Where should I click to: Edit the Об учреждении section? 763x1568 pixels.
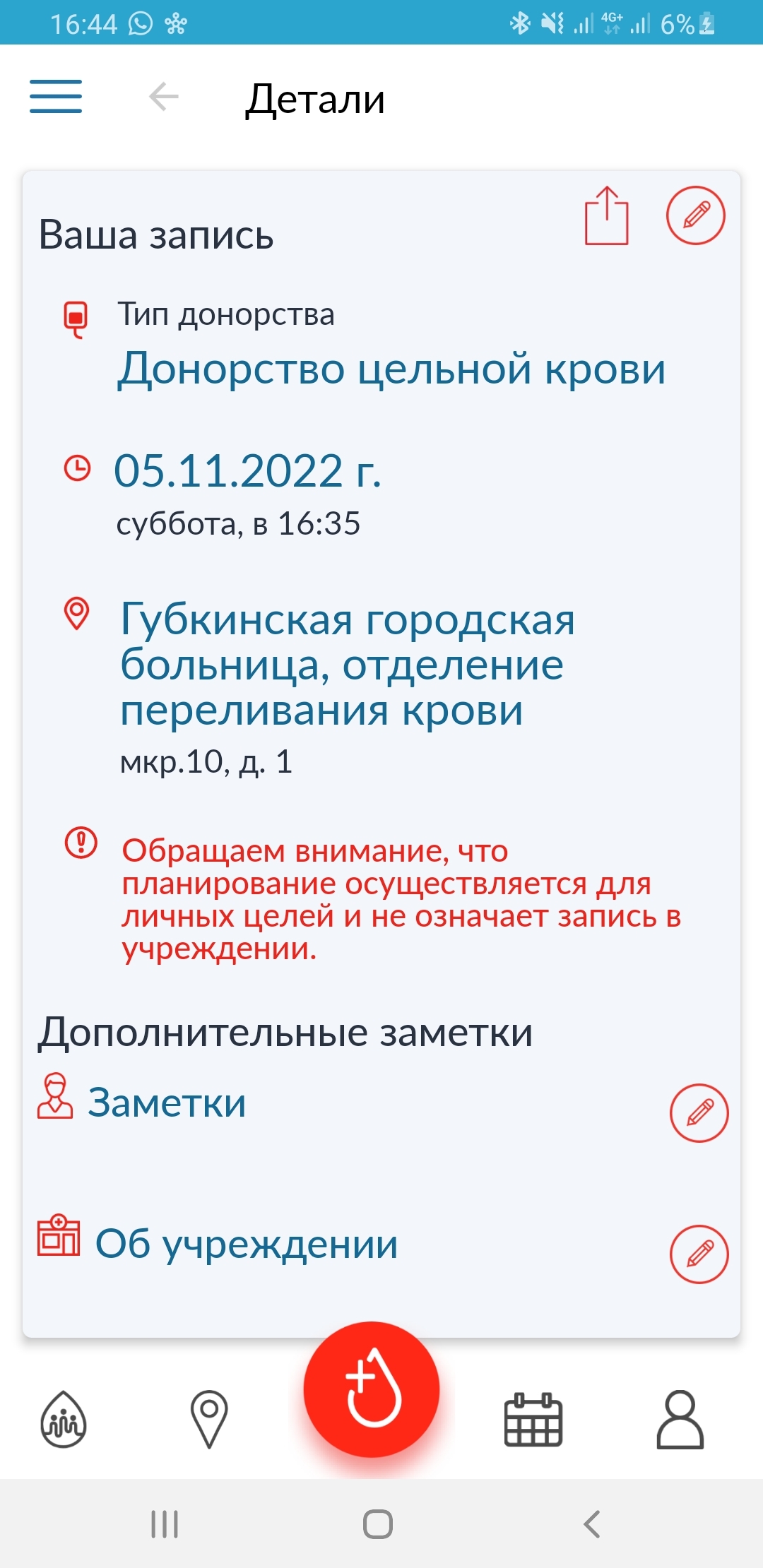[x=699, y=1254]
